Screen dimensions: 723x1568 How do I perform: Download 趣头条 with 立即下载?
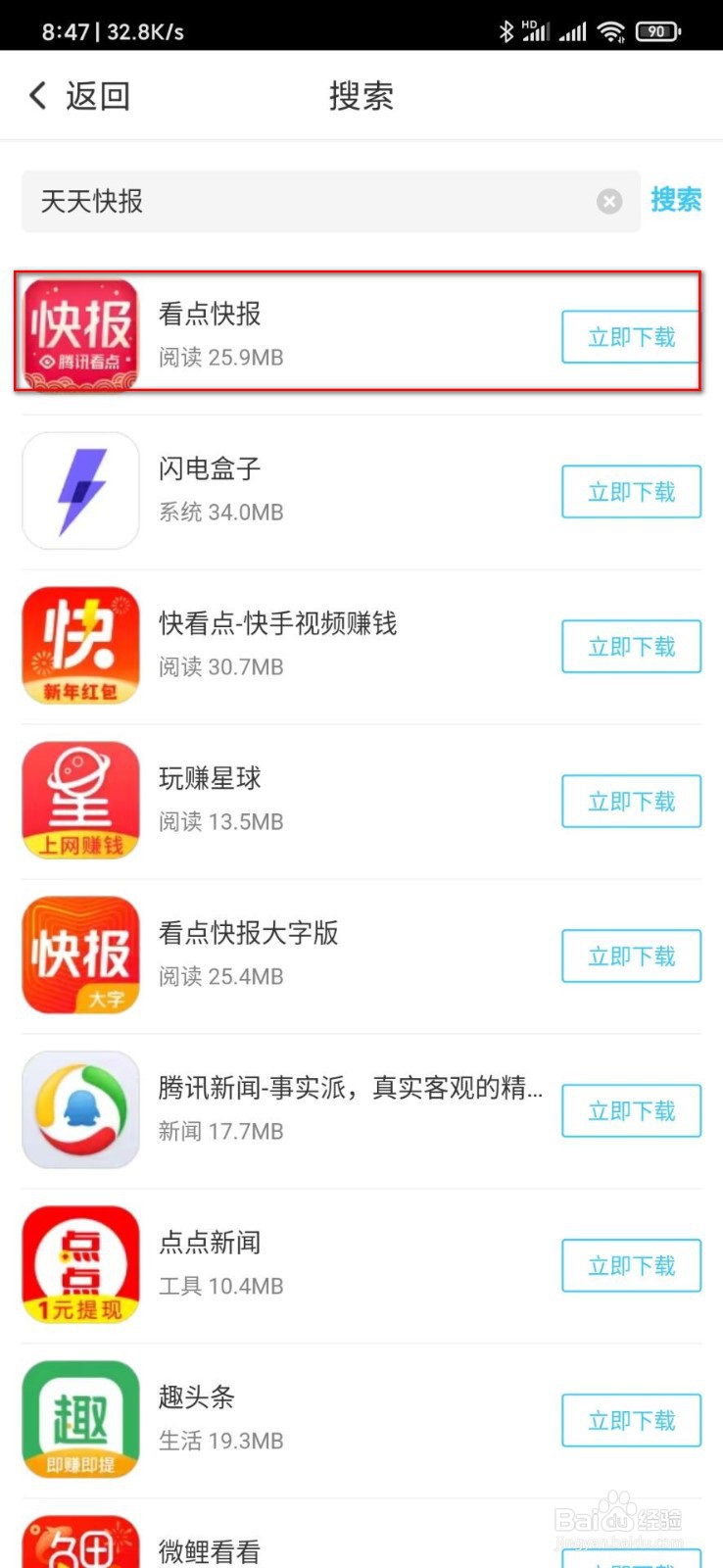(631, 1421)
